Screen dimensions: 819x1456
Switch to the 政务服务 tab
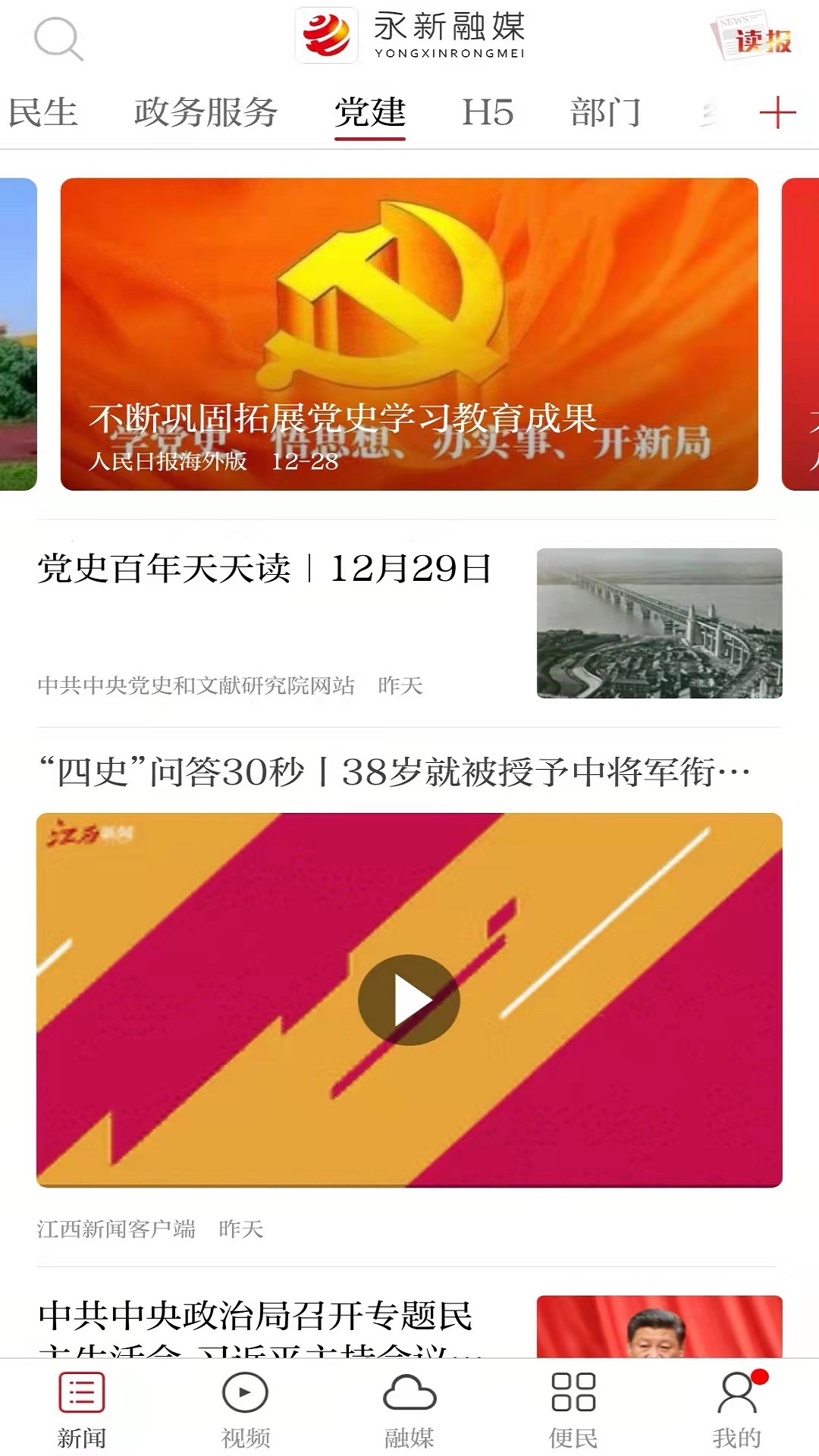pyautogui.click(x=206, y=112)
